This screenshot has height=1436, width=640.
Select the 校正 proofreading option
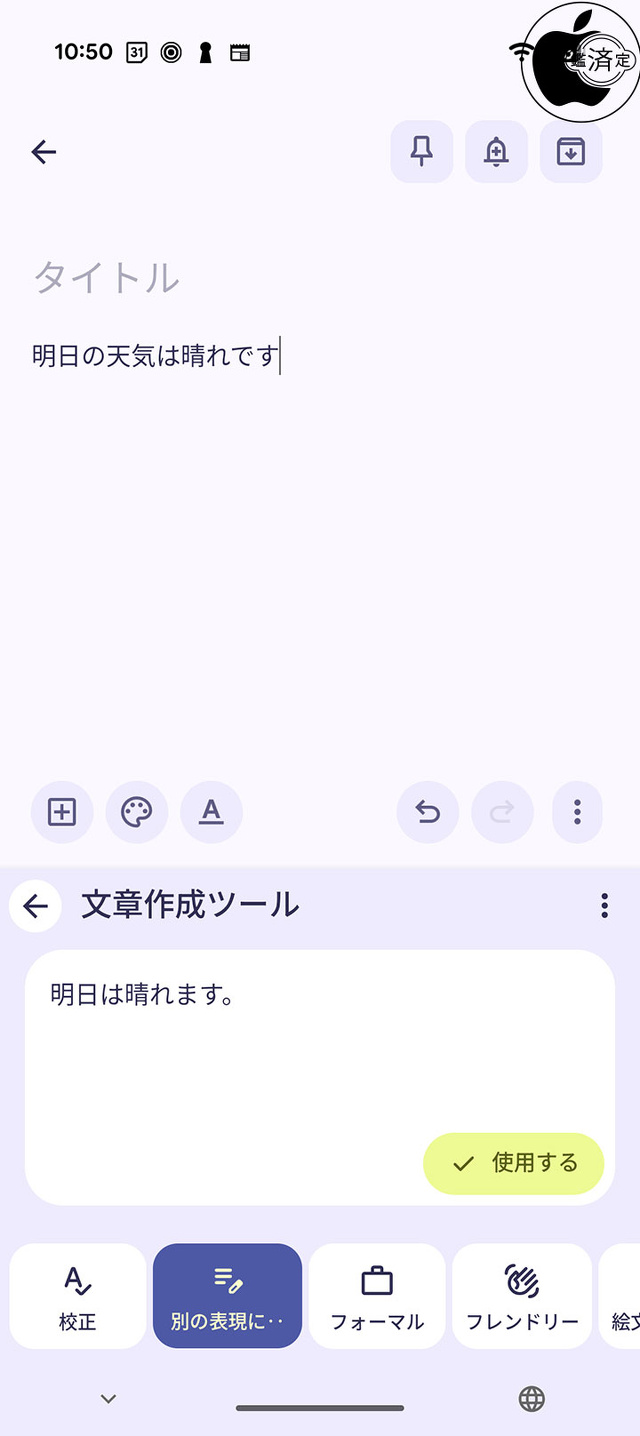(x=78, y=1296)
